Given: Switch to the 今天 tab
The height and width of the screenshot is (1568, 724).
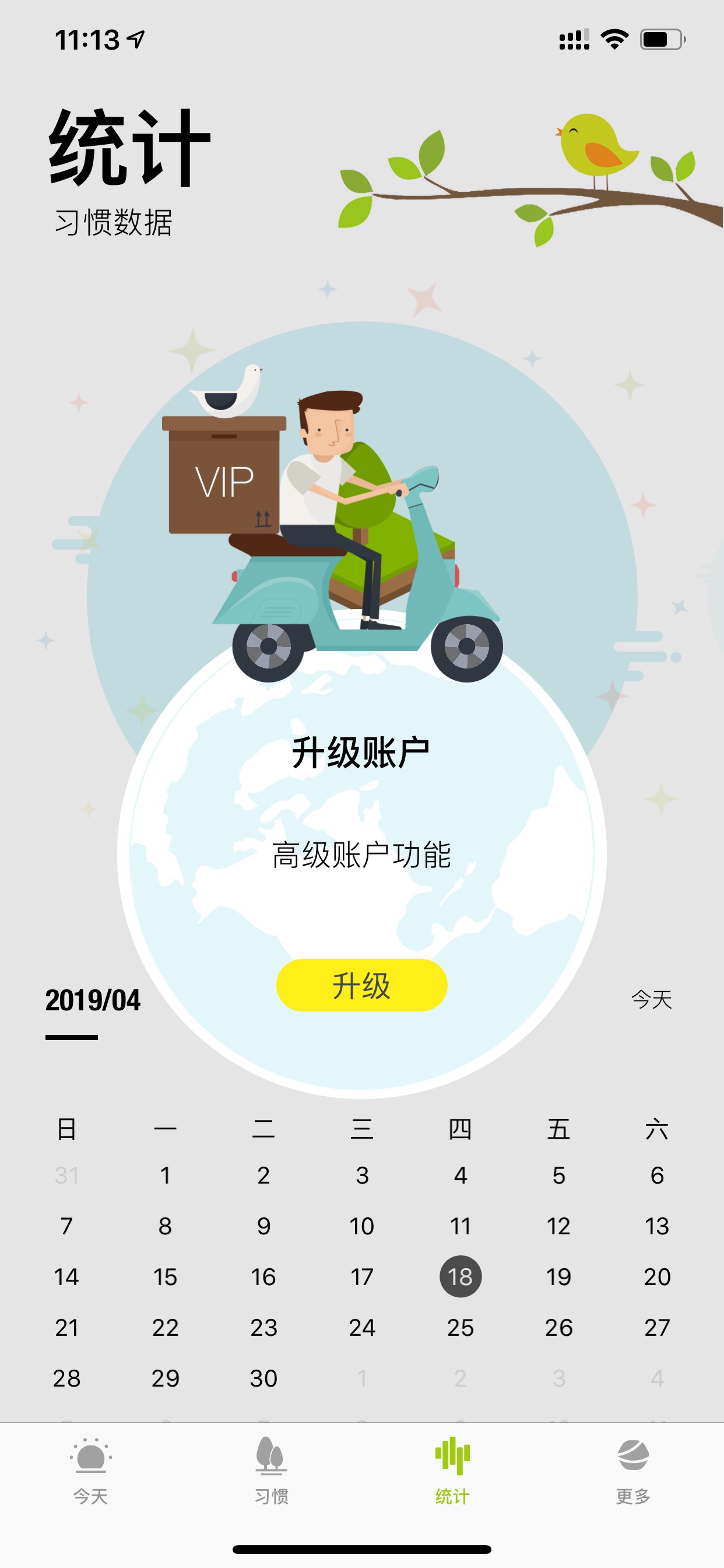Looking at the screenshot, I should 91,1471.
